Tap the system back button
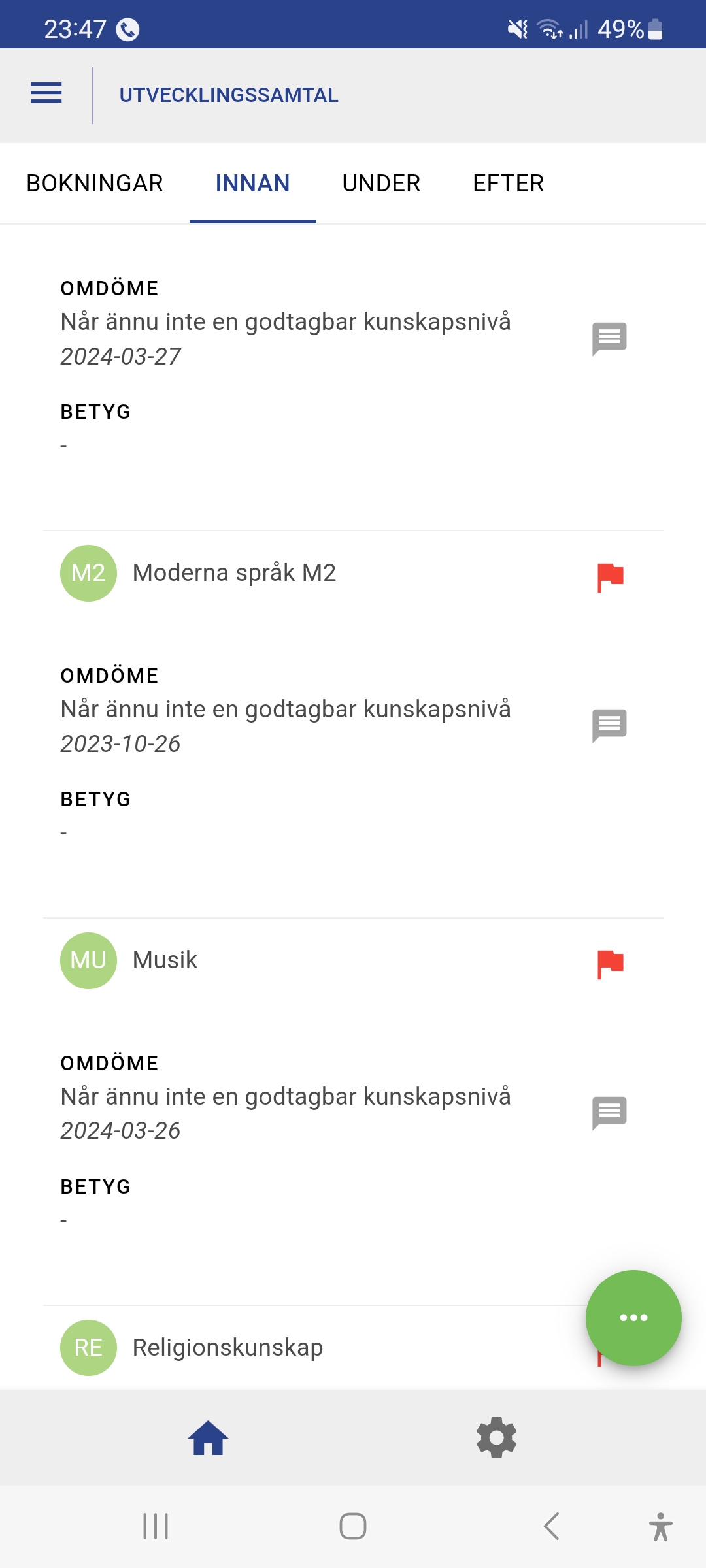 point(551,1527)
